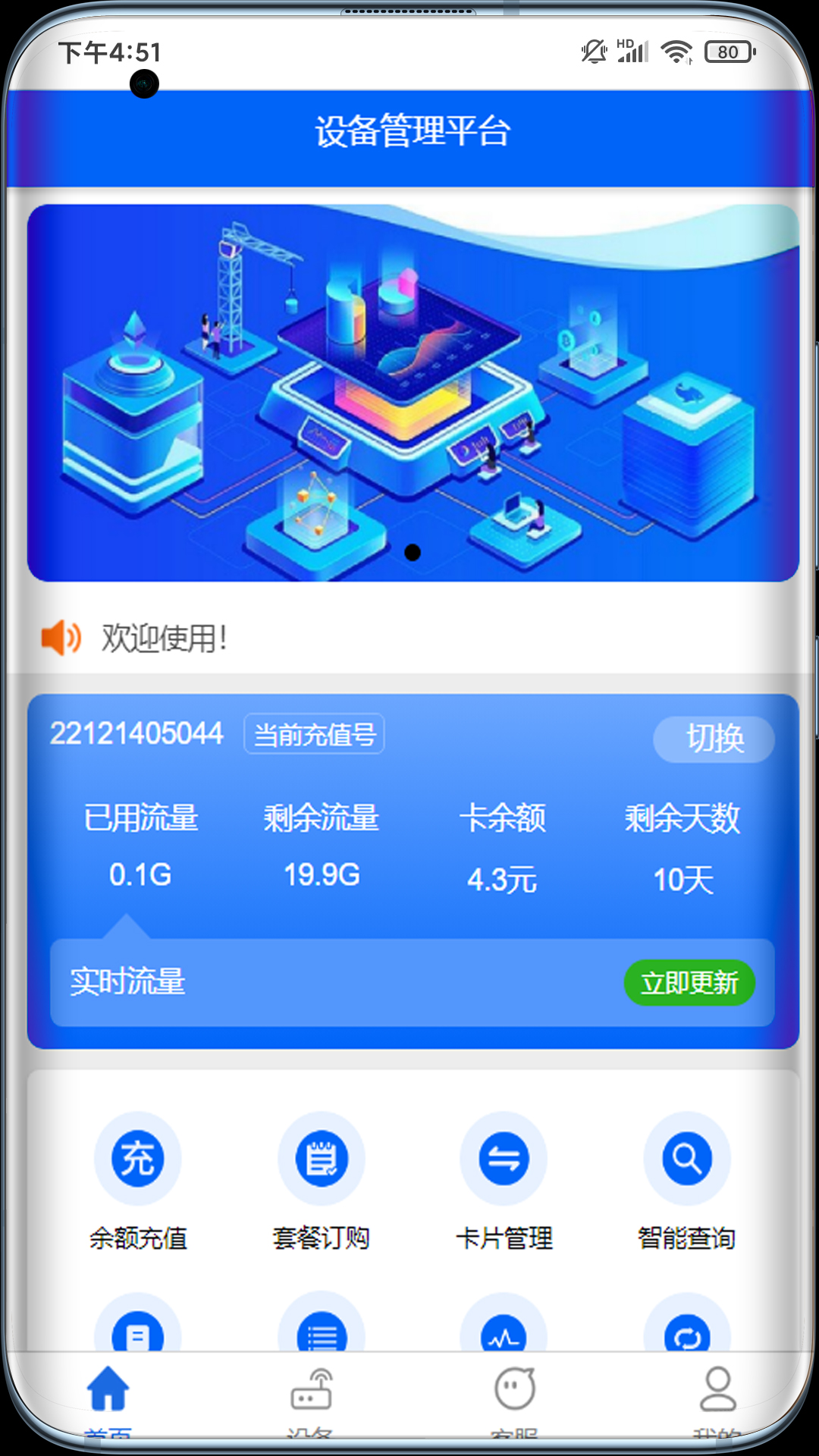Screen dimensions: 819x1456
Task: Tap the 卡片管理 card management icon
Action: pyautogui.click(x=503, y=1158)
